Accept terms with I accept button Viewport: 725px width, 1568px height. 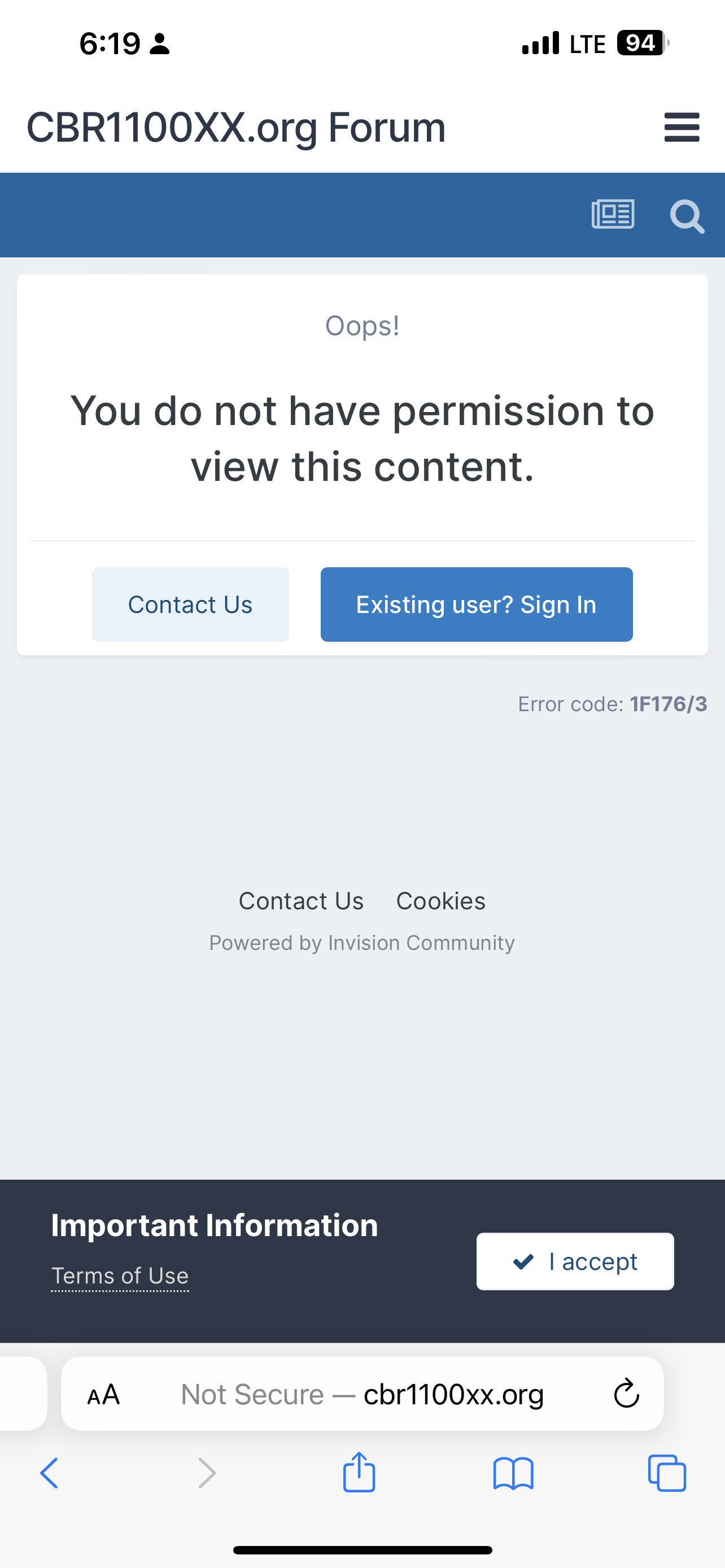pos(575,1261)
